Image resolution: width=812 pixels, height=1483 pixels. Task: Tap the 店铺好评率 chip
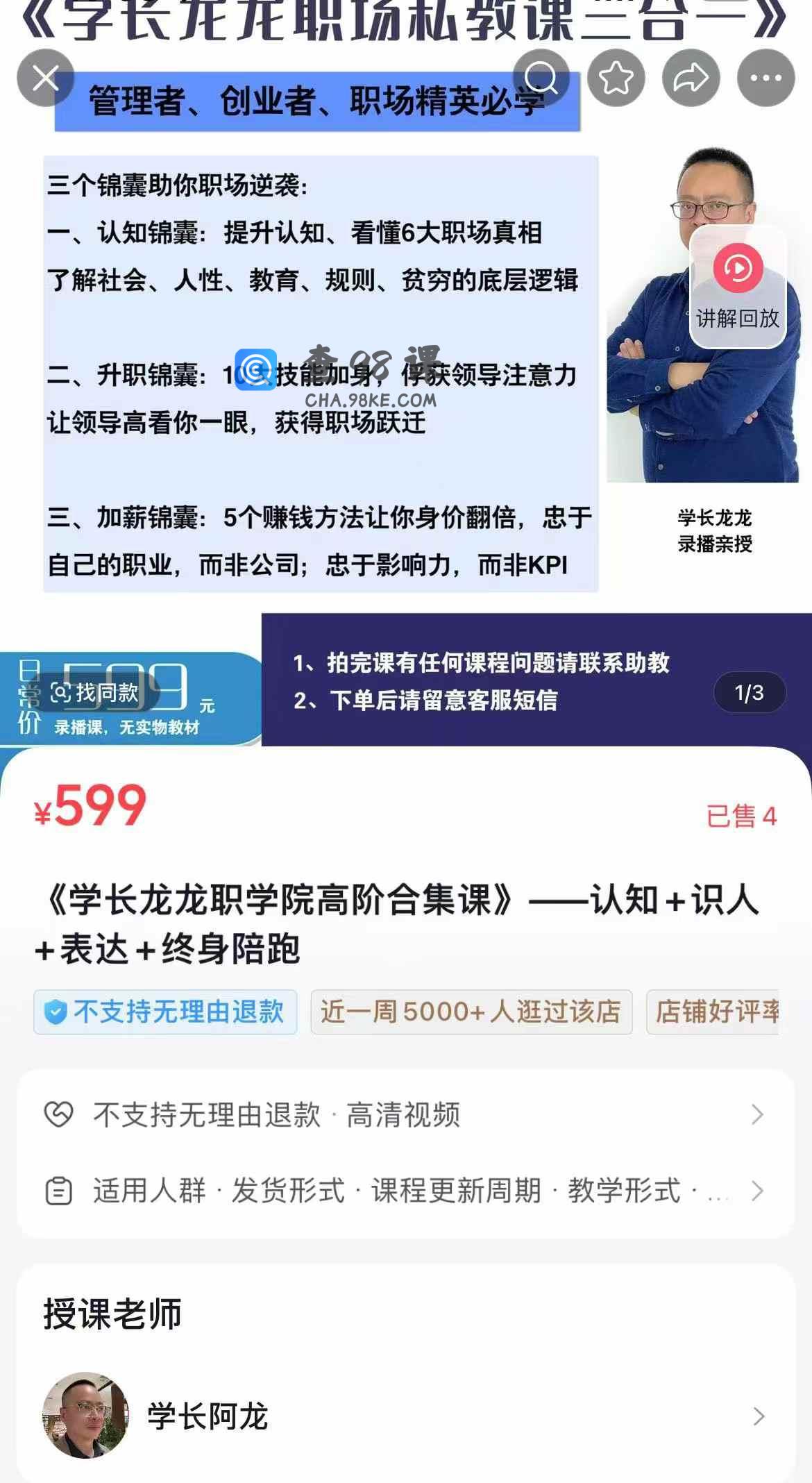coord(713,1012)
